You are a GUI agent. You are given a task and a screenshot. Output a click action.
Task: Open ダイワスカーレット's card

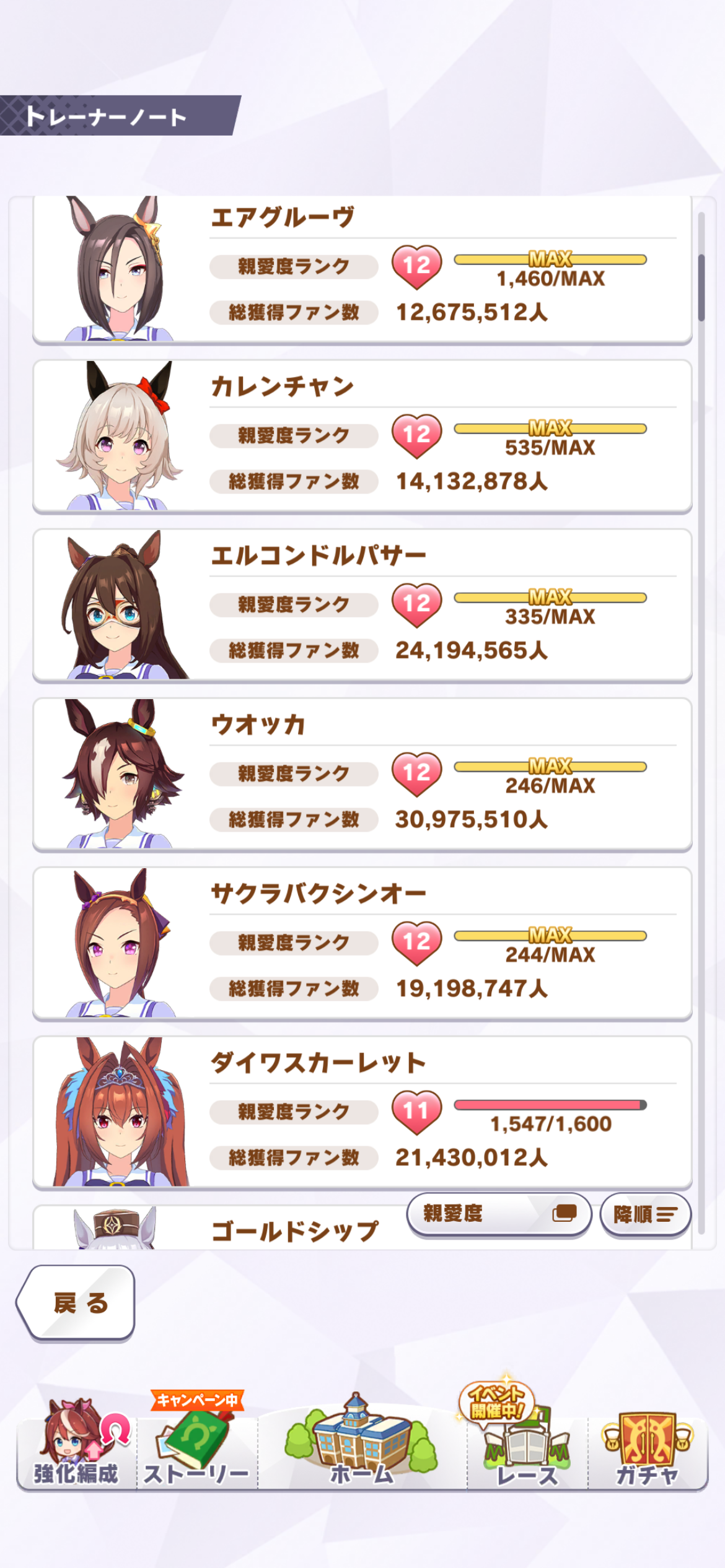pyautogui.click(x=362, y=1112)
